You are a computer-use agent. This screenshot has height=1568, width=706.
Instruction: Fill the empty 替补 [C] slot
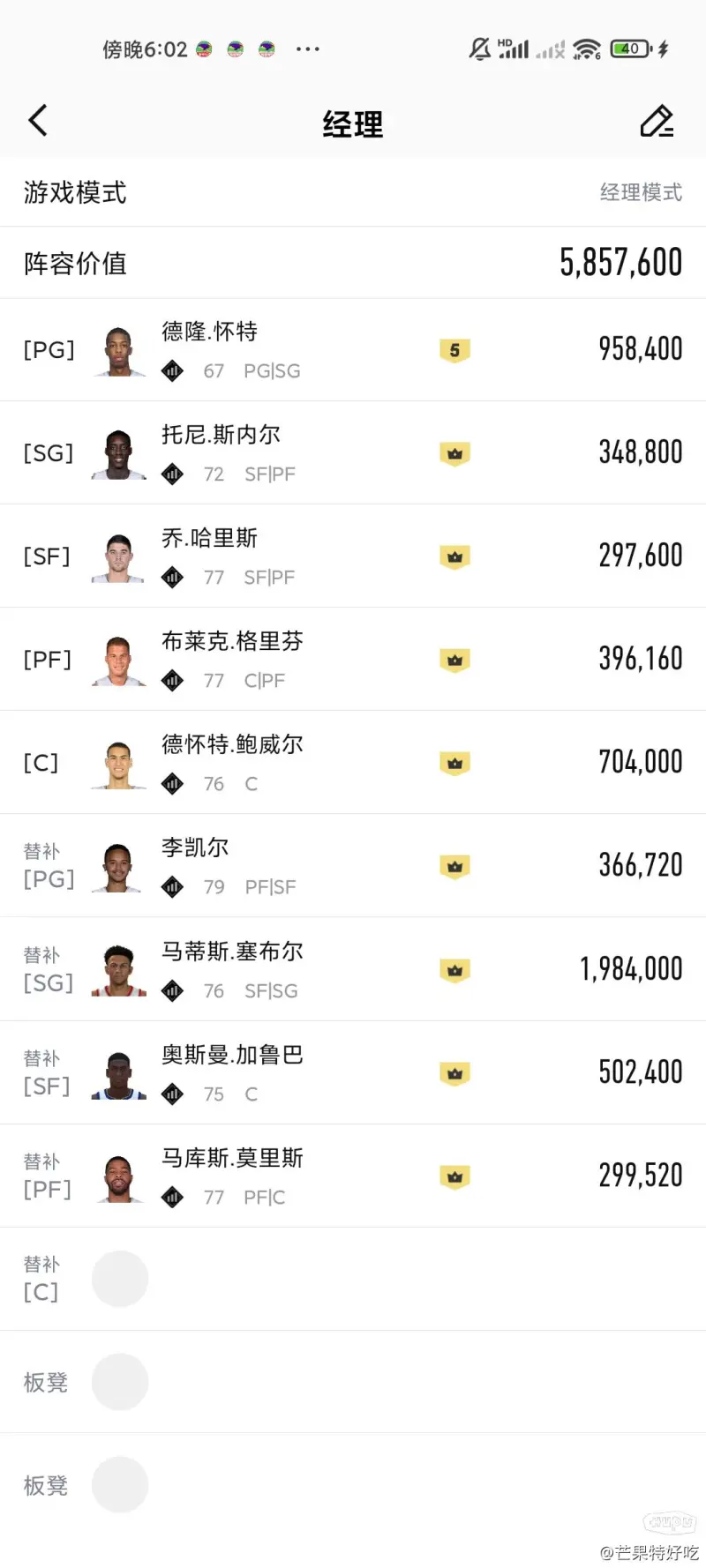pyautogui.click(x=120, y=1279)
